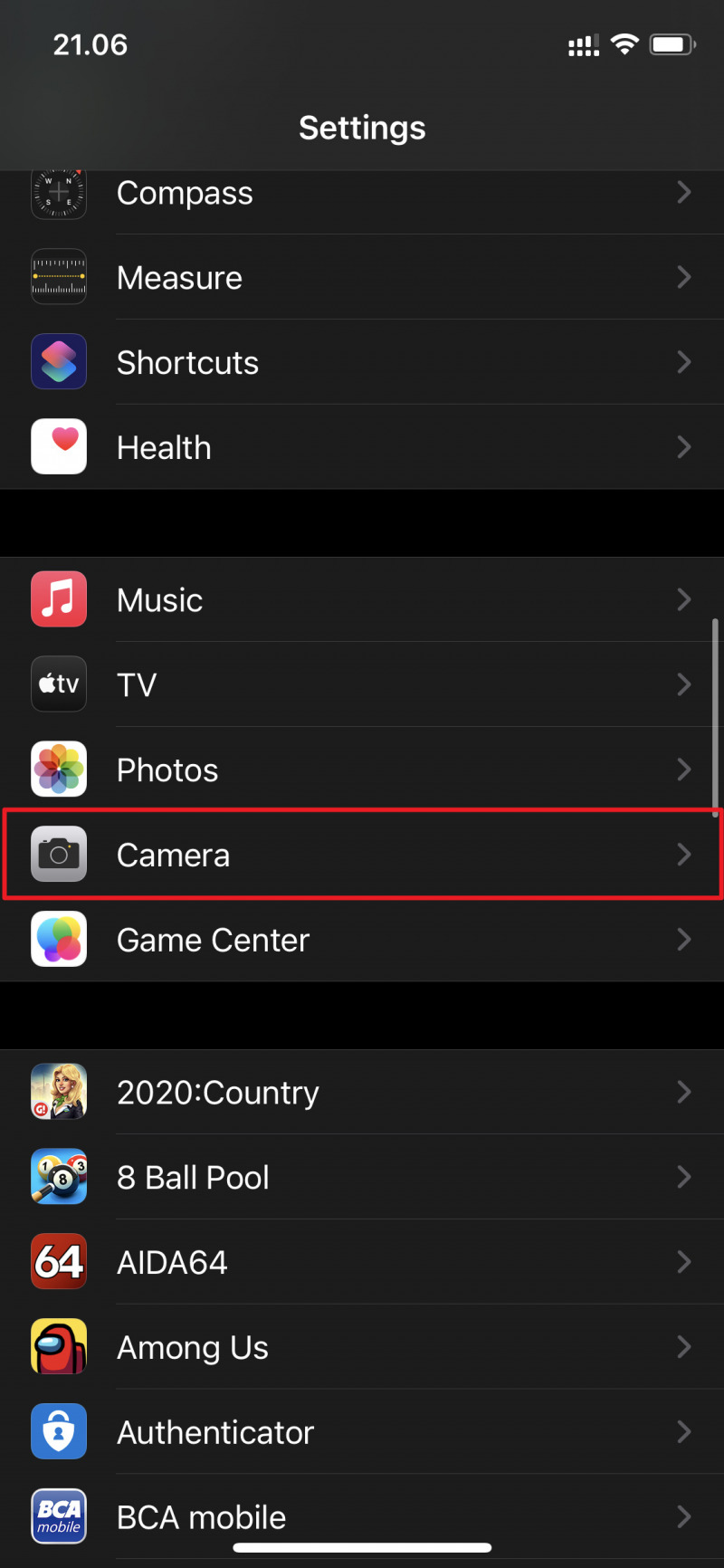Go to Shortcuts settings
This screenshot has width=724, height=1568.
click(x=362, y=362)
